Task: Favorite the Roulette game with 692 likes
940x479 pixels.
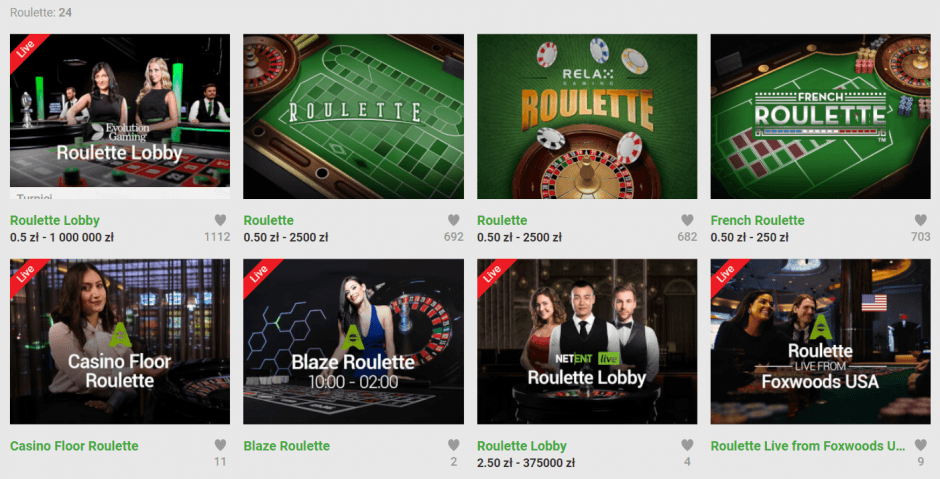Action: tap(453, 220)
